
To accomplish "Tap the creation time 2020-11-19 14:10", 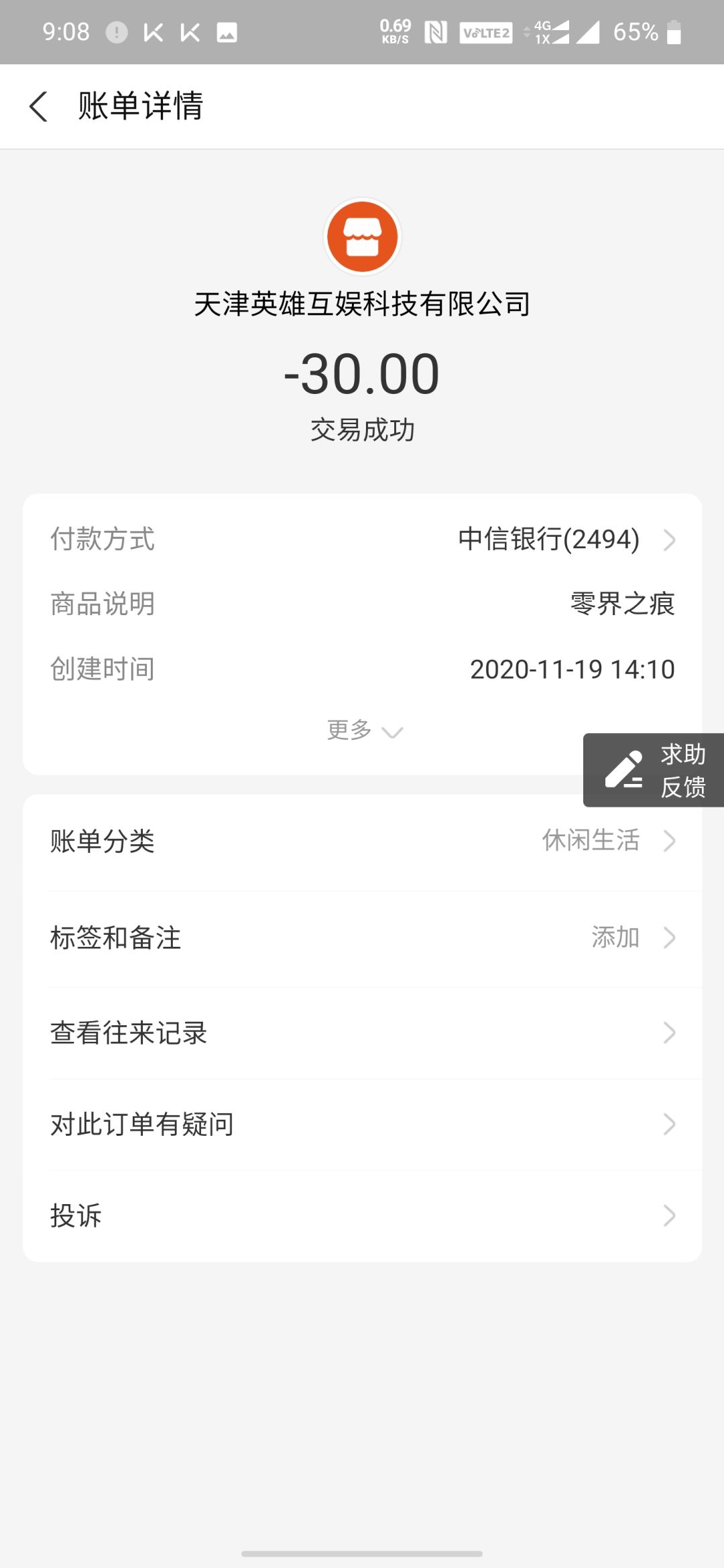I will point(573,668).
